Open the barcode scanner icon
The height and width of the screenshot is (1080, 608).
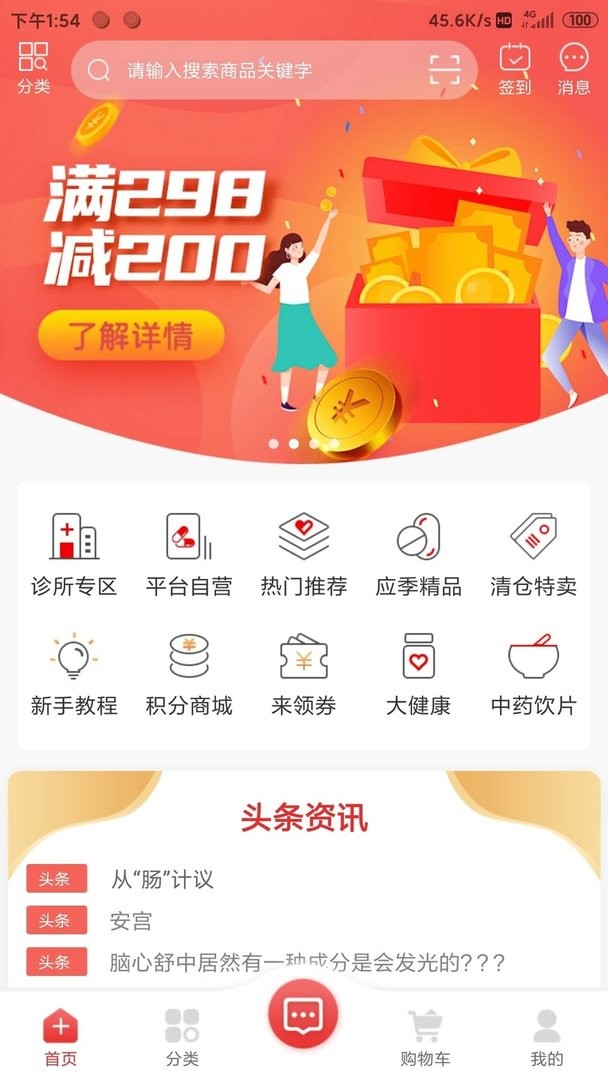coord(445,70)
